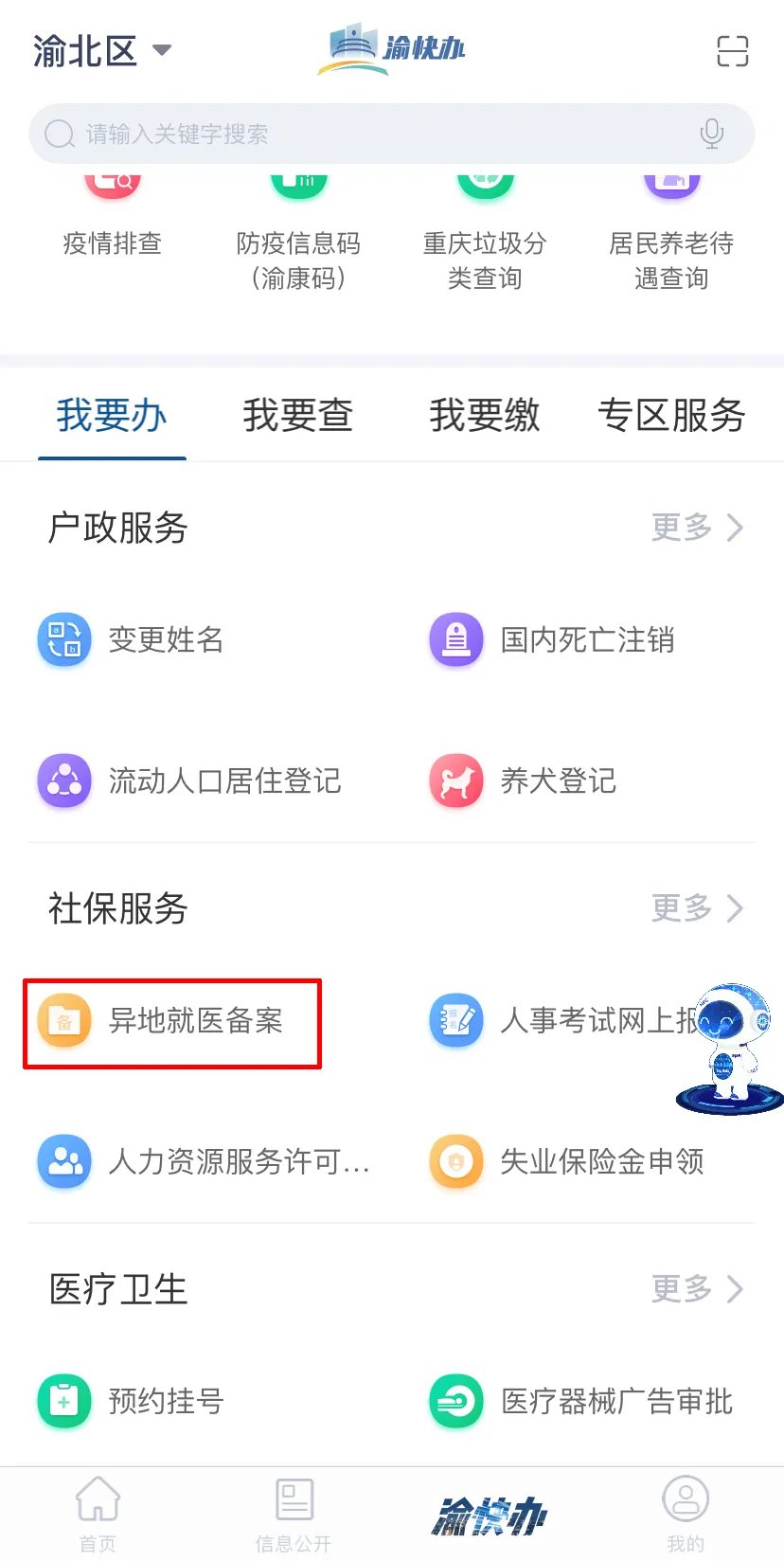The image size is (784, 1561).
Task: Switch to the 我要缴 tab
Action: click(x=484, y=416)
